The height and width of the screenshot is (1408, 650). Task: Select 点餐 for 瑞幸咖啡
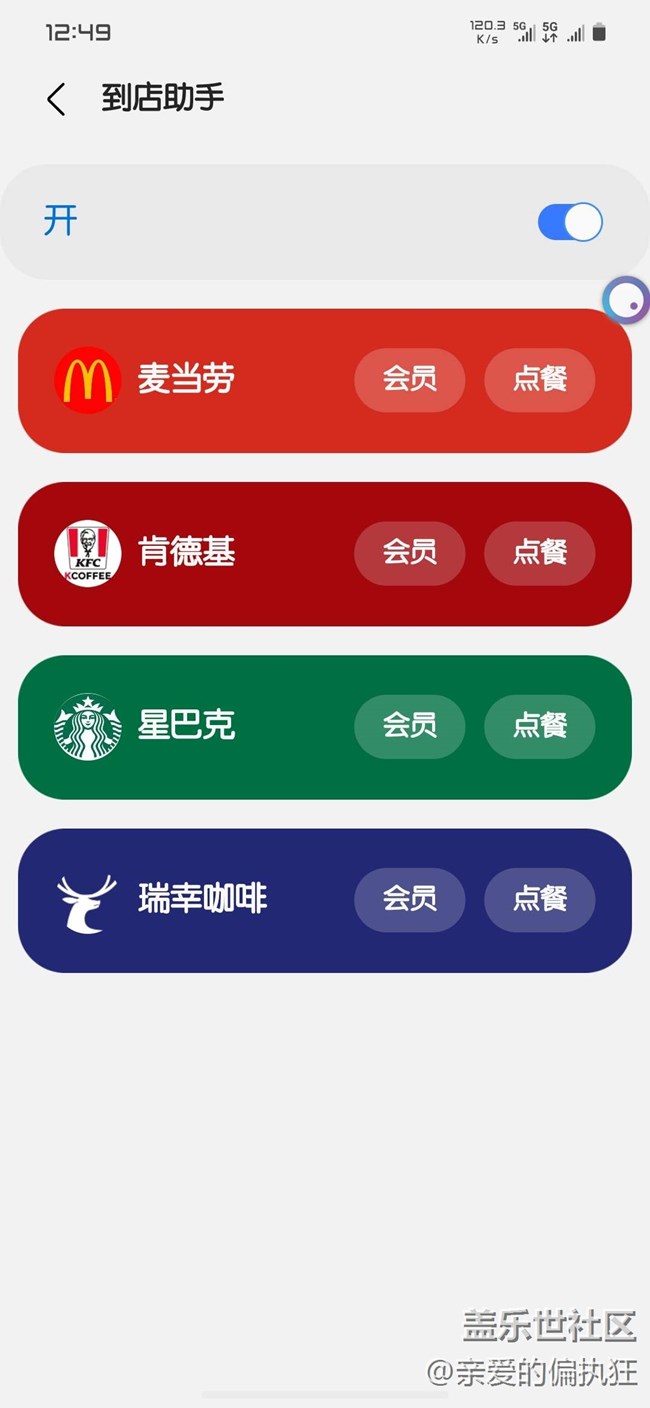click(540, 898)
